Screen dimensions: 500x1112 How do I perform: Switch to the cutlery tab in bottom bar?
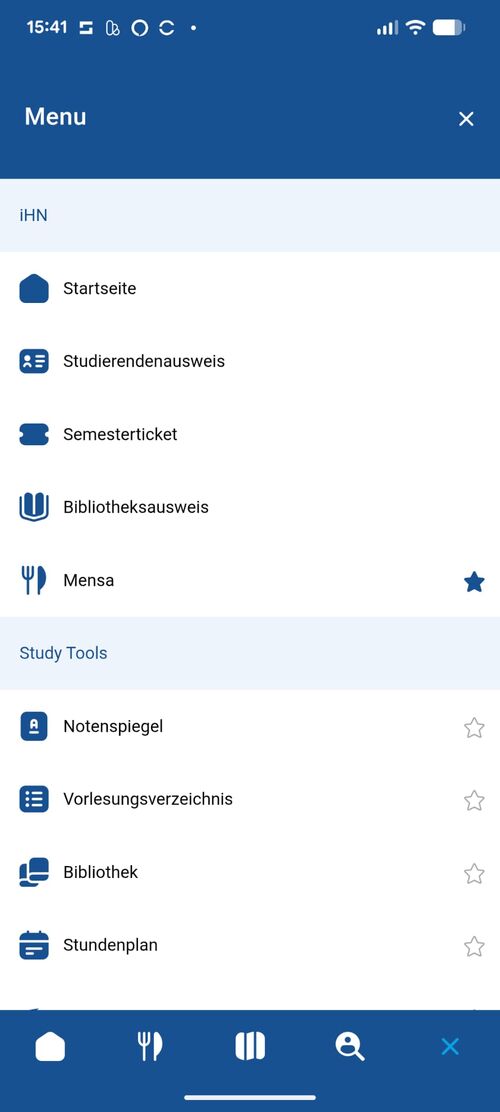[x=150, y=1047]
